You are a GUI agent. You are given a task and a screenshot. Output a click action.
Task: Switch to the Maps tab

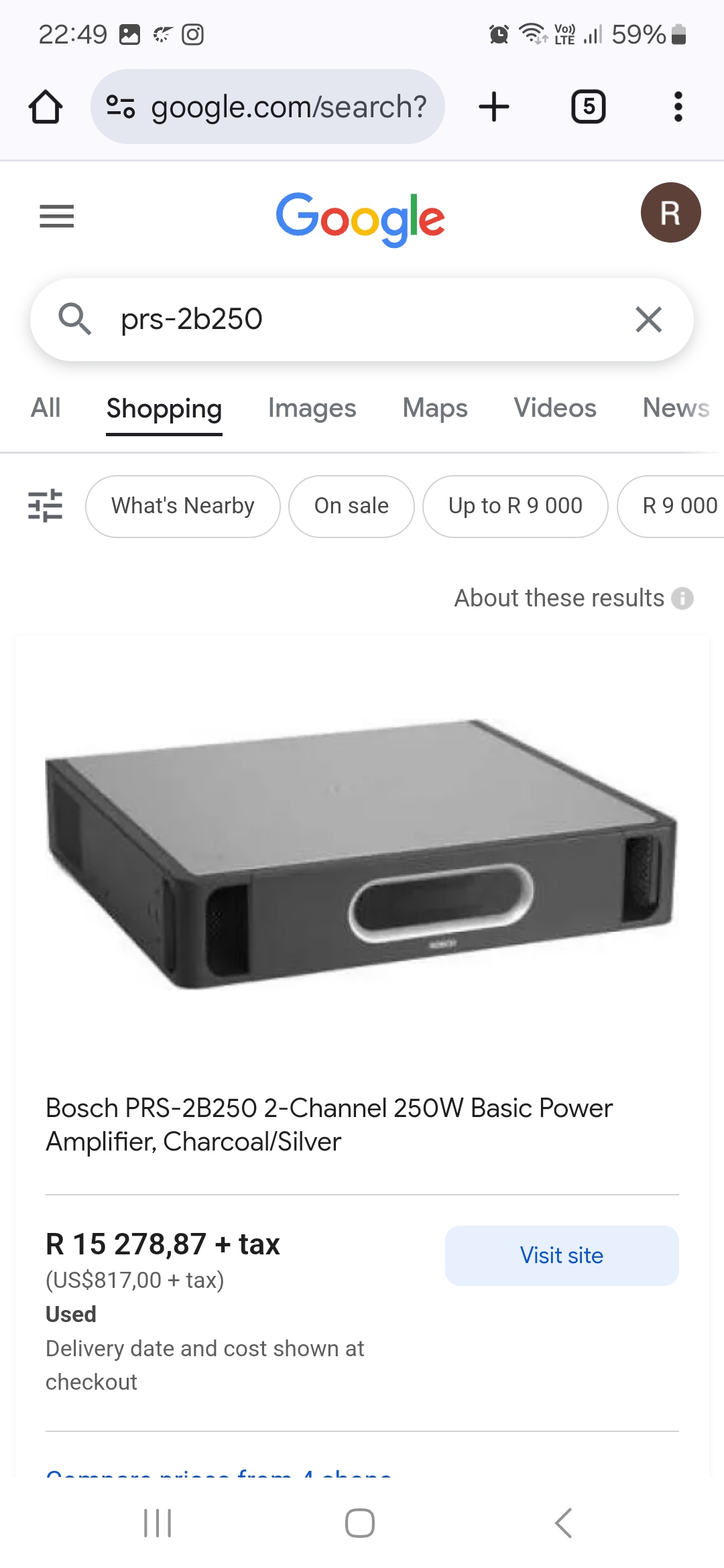(x=434, y=407)
